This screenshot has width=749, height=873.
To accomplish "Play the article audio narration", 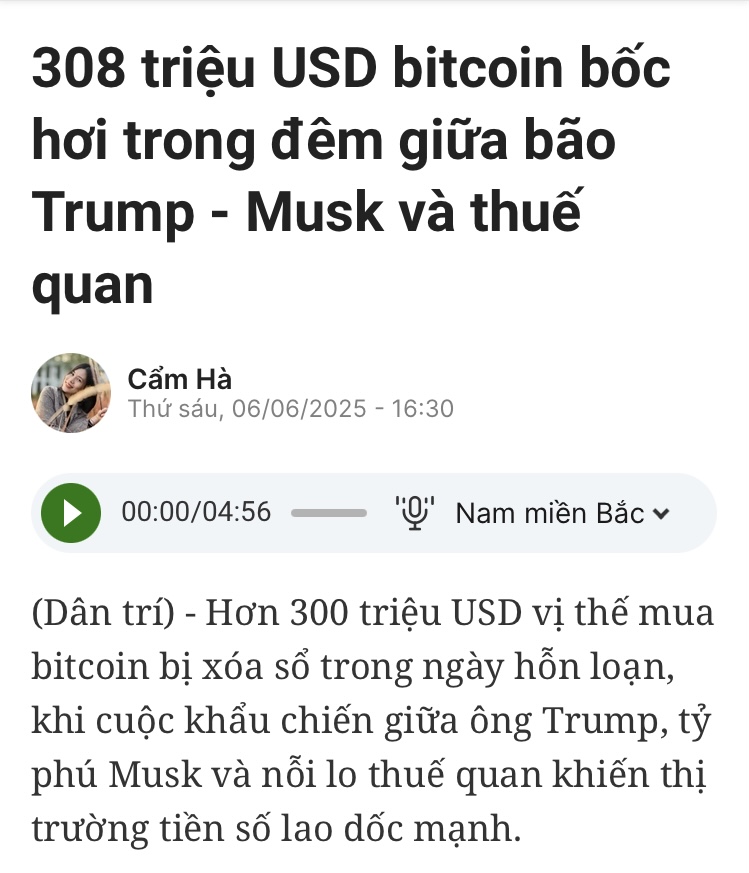I will point(71,513).
